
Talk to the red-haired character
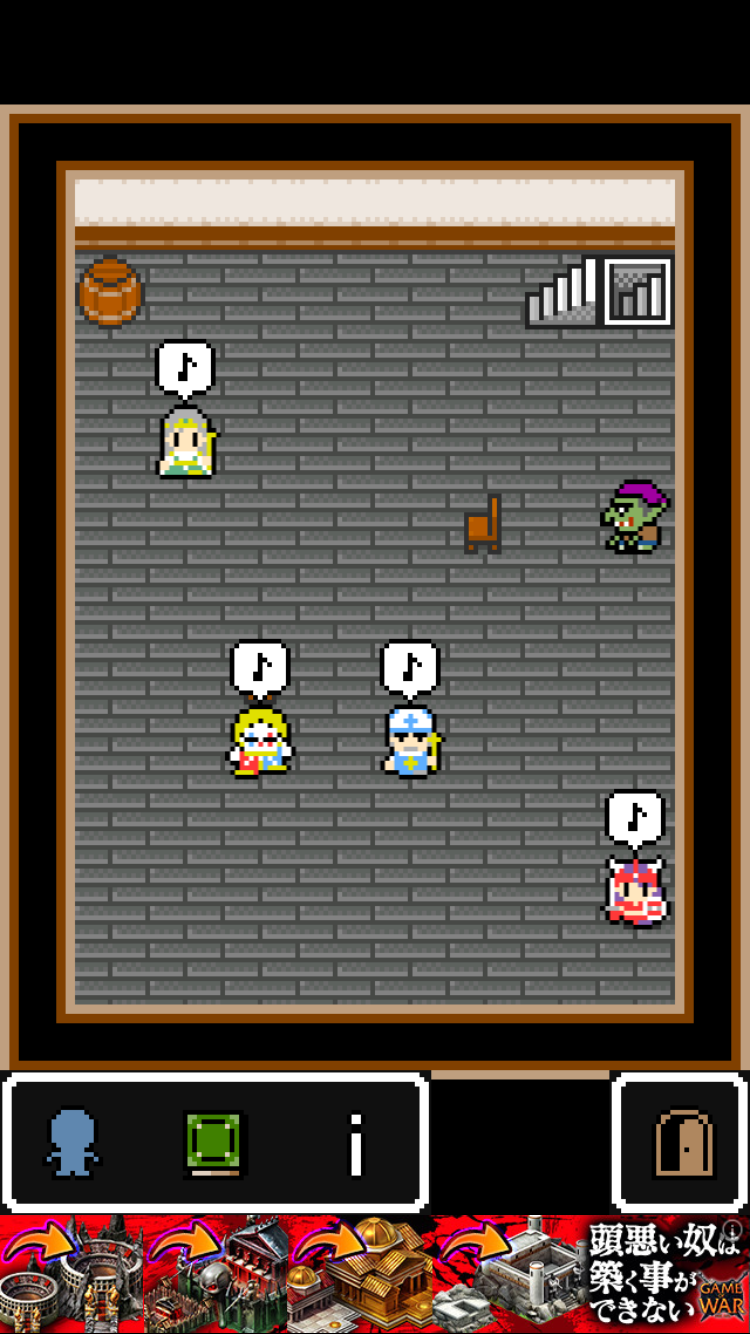click(x=636, y=891)
